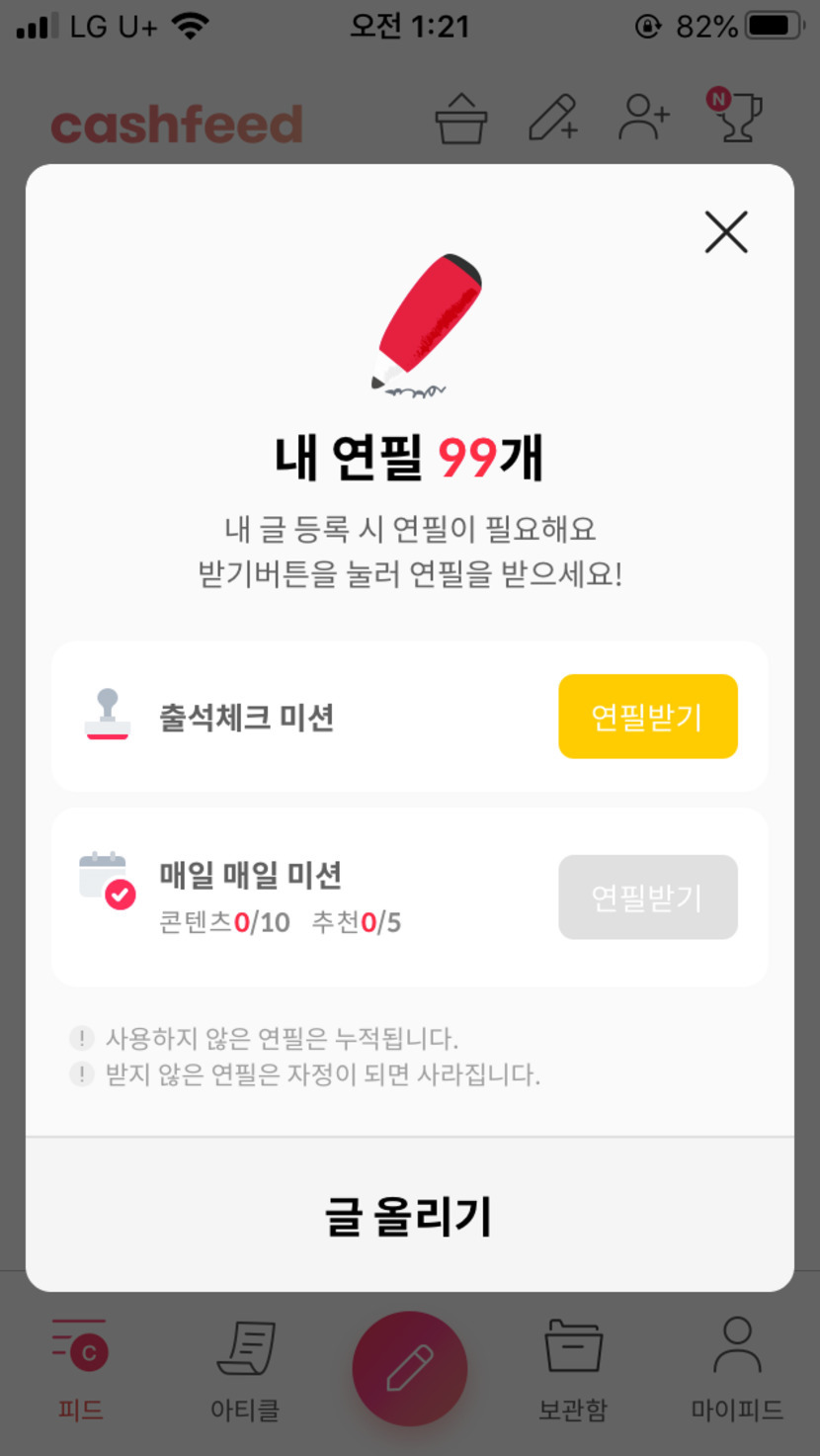Tap 연필받기 for 매일 매일 미션
This screenshot has height=1456, width=820.
click(x=647, y=898)
